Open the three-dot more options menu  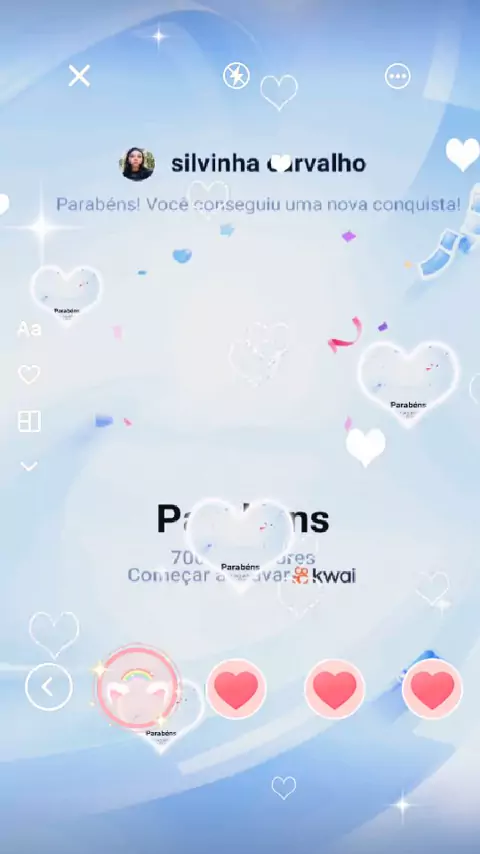398,76
